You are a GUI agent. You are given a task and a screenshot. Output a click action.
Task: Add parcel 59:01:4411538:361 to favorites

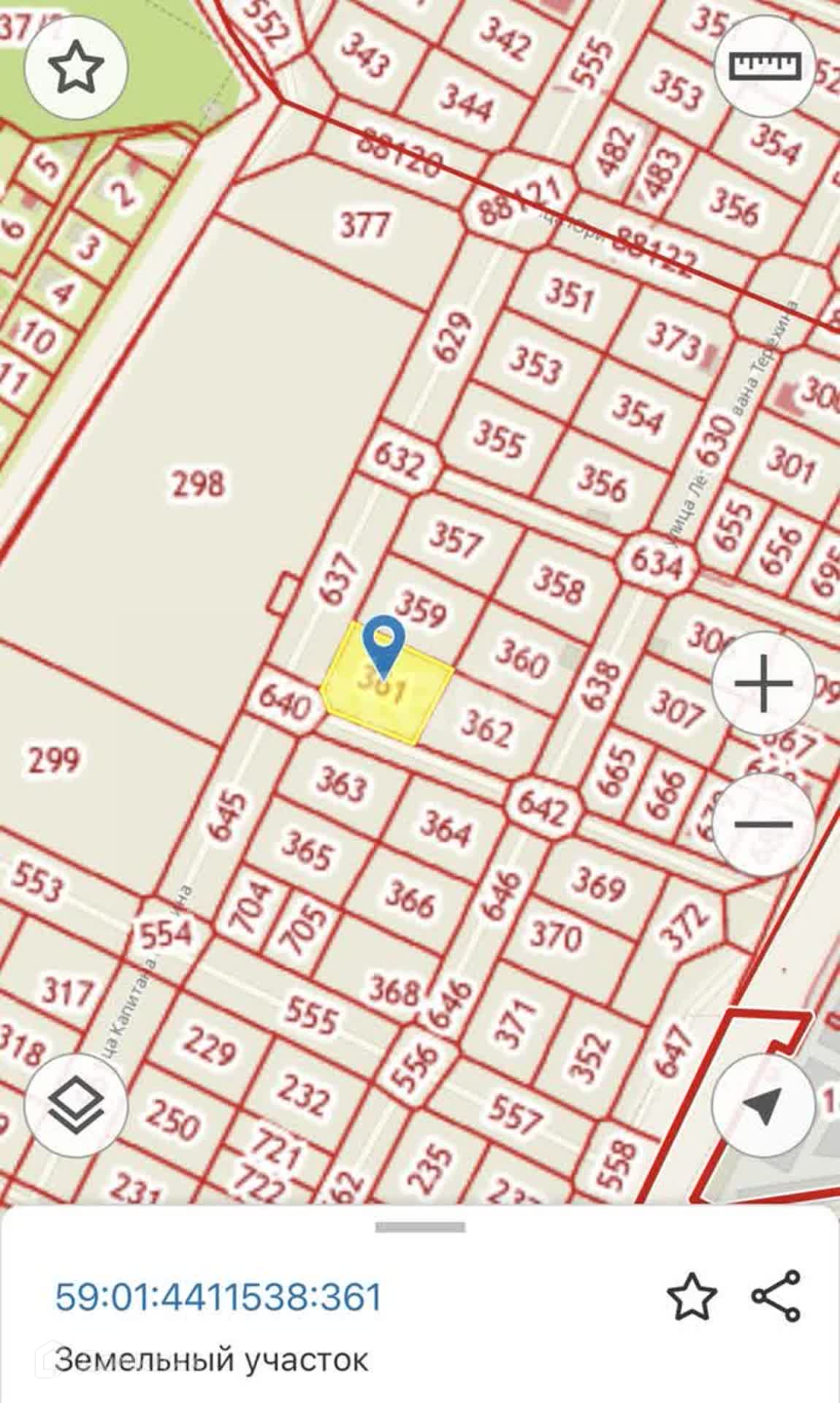(x=691, y=1296)
